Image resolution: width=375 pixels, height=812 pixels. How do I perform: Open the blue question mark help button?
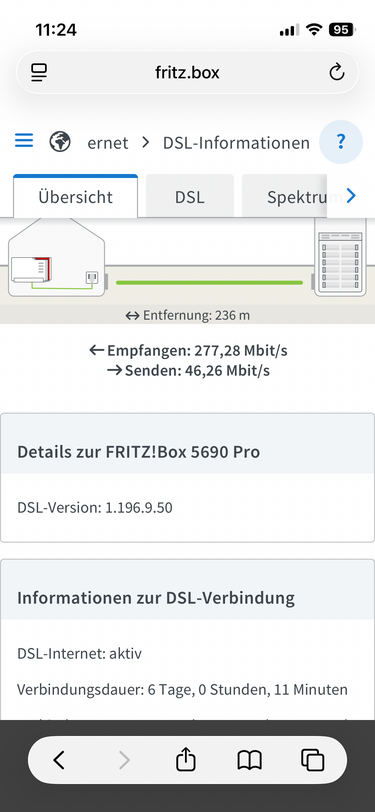[x=340, y=141]
